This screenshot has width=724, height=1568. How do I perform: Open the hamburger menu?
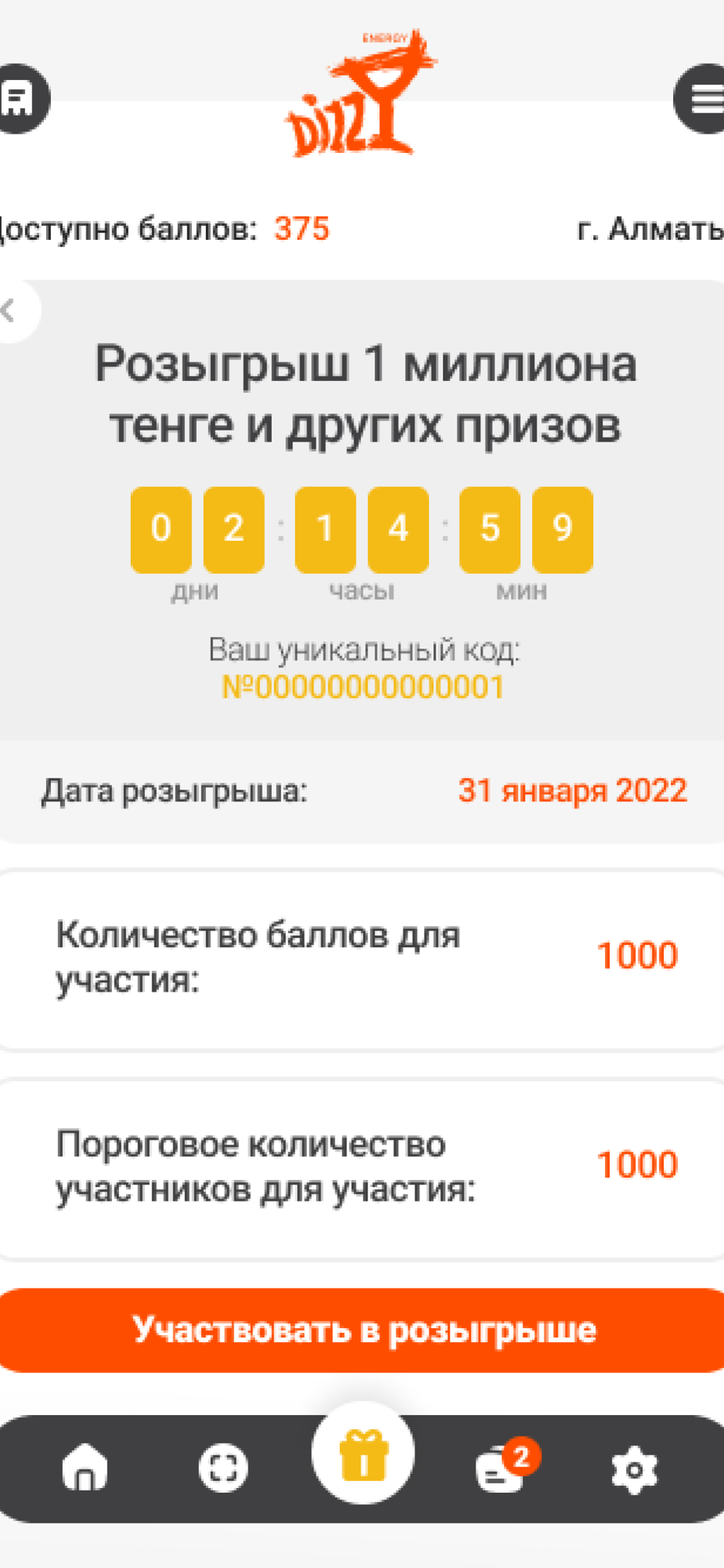[700, 99]
